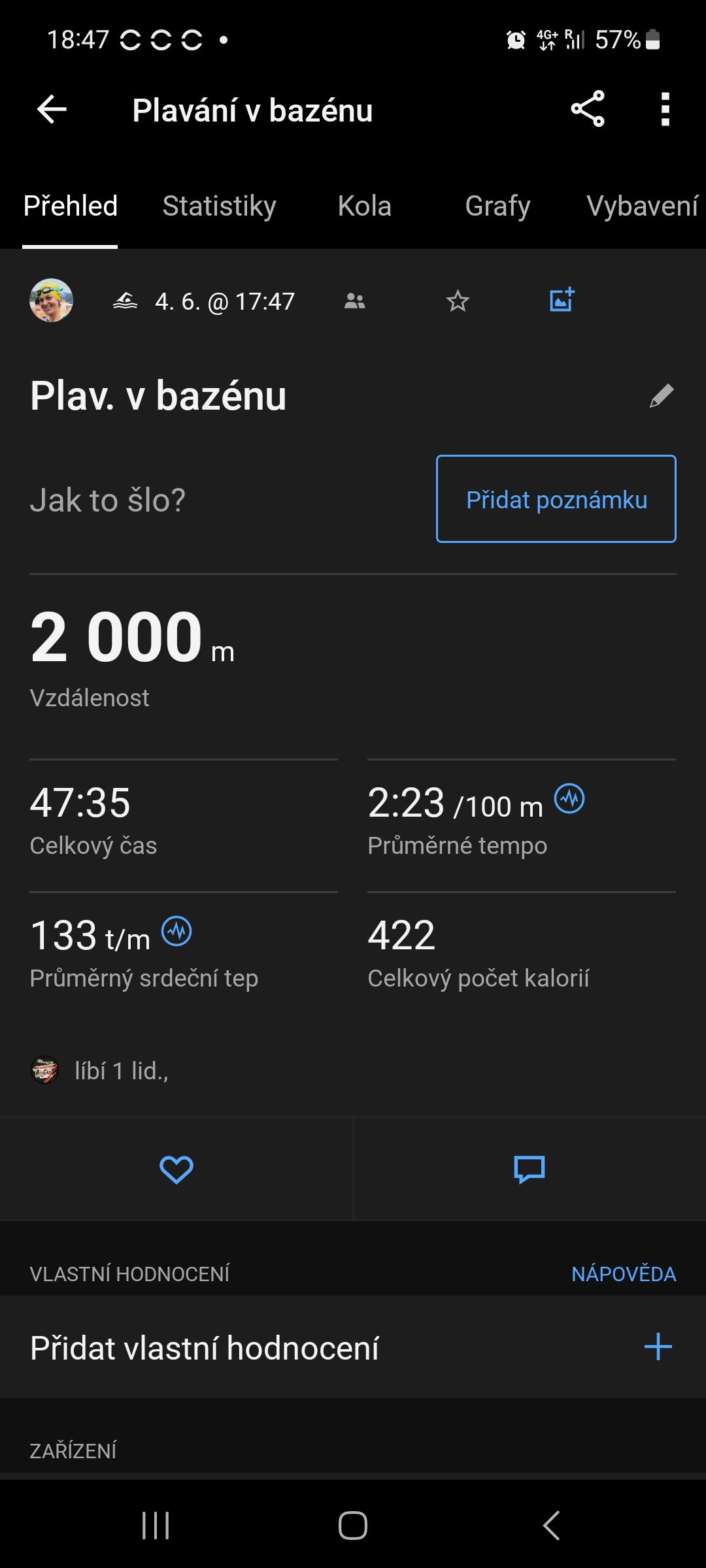Share this pool swimming activity
Viewport: 706px width, 1568px height.
coord(588,109)
